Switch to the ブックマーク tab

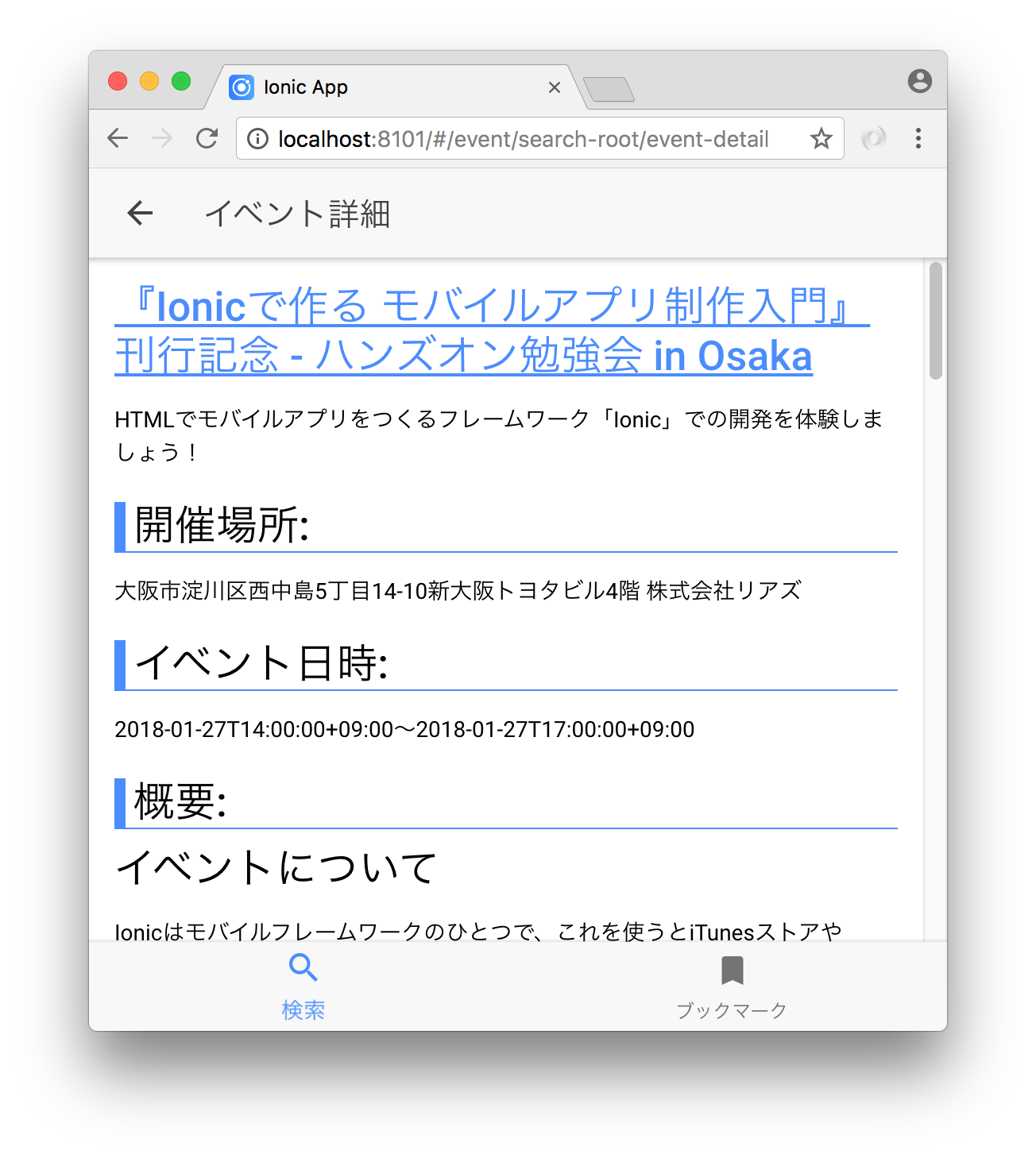pyautogui.click(x=732, y=986)
